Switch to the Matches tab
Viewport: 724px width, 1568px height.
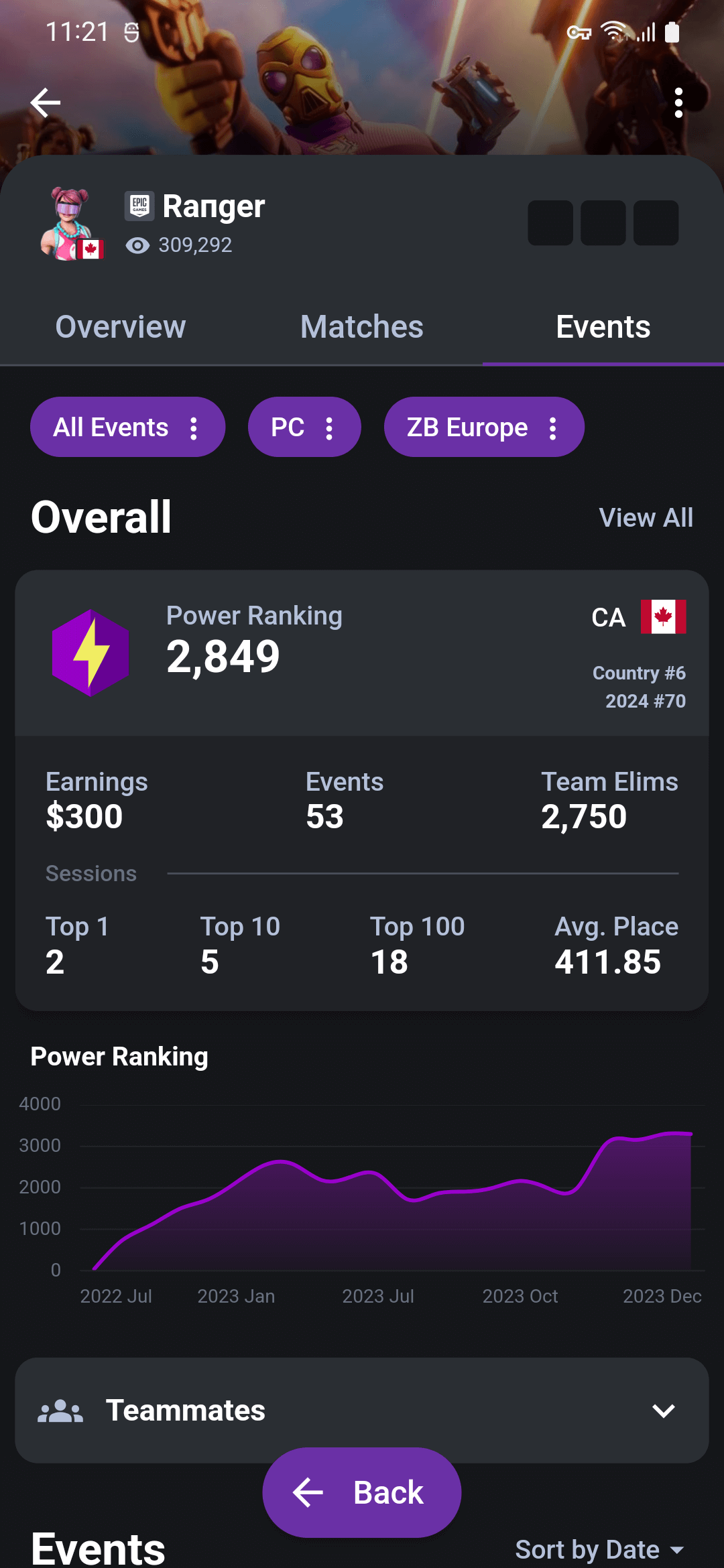[362, 327]
